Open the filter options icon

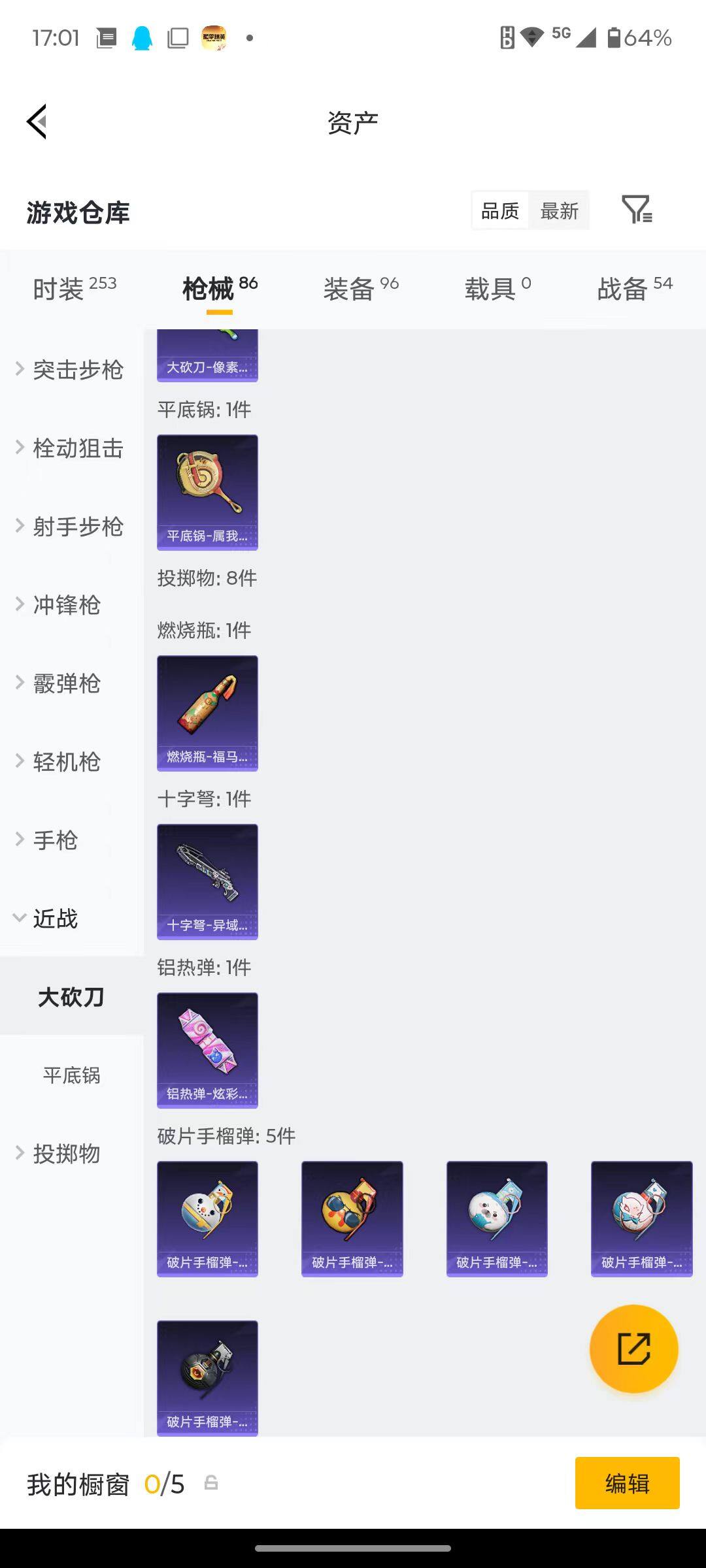coord(637,210)
